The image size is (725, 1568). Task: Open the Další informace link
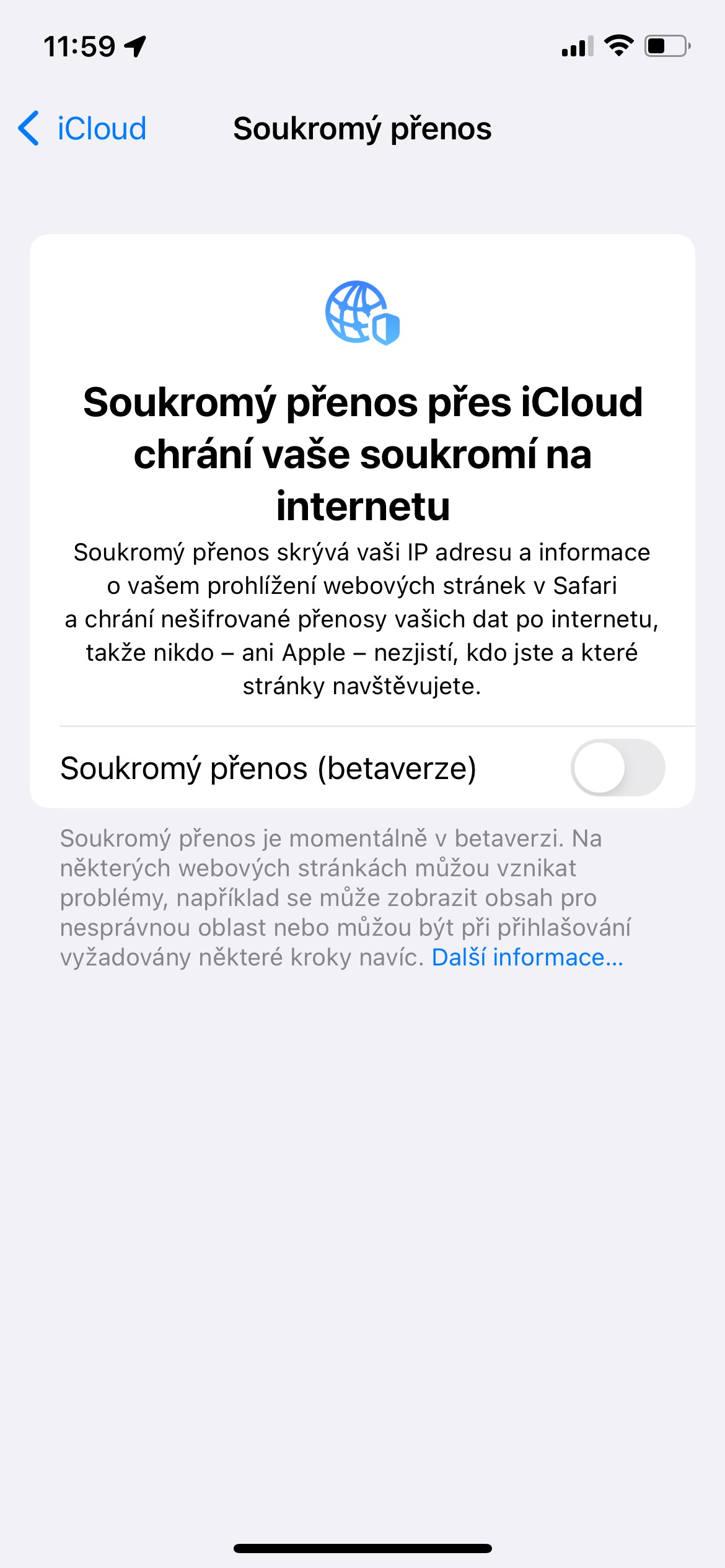pos(527,957)
